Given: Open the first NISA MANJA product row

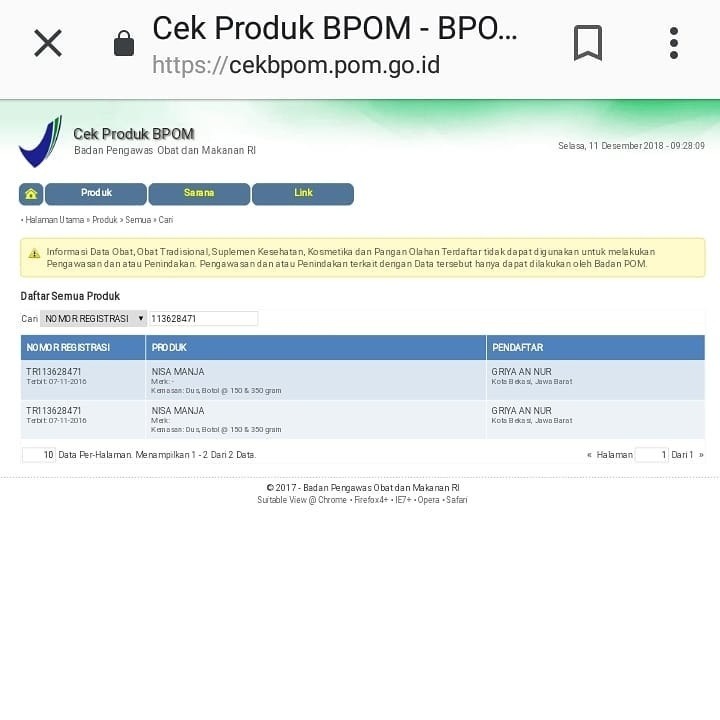Looking at the screenshot, I should pos(178,372).
